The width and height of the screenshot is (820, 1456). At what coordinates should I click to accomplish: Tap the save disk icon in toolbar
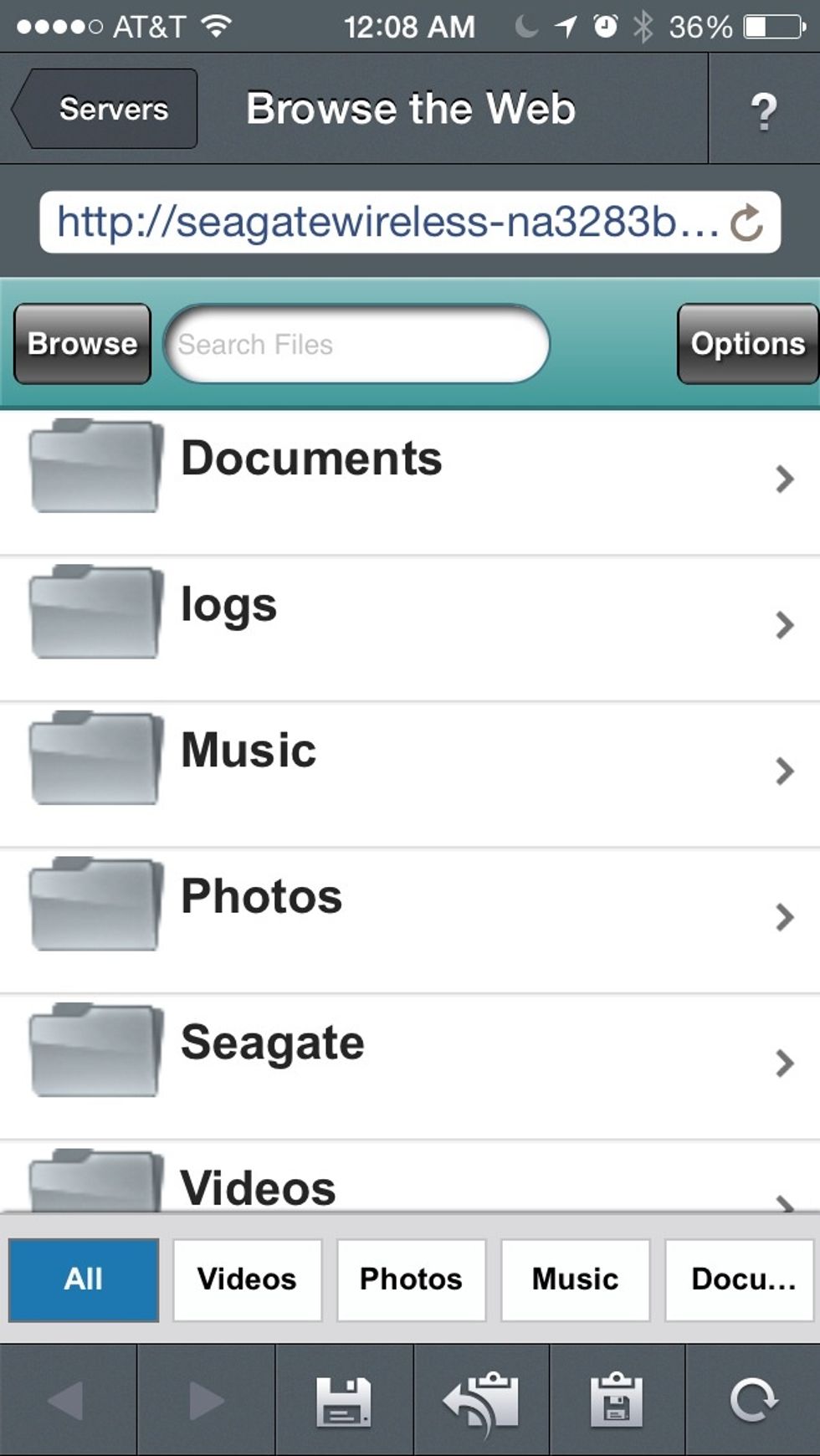(344, 1402)
